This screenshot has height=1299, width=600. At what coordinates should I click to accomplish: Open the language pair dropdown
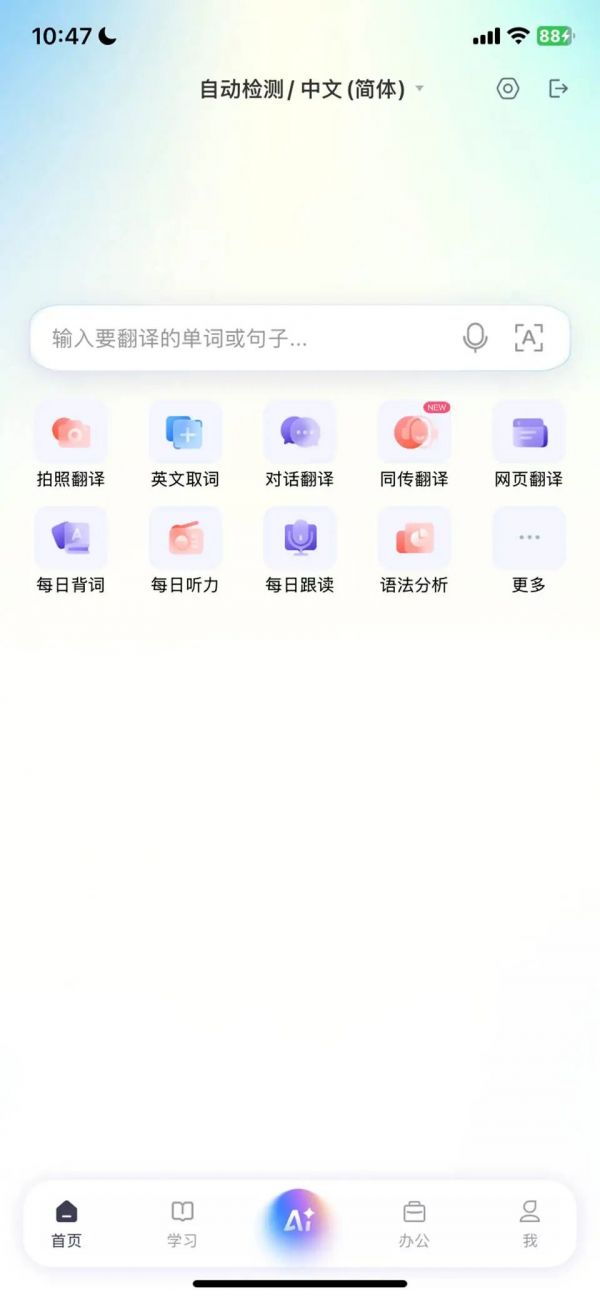(312, 89)
